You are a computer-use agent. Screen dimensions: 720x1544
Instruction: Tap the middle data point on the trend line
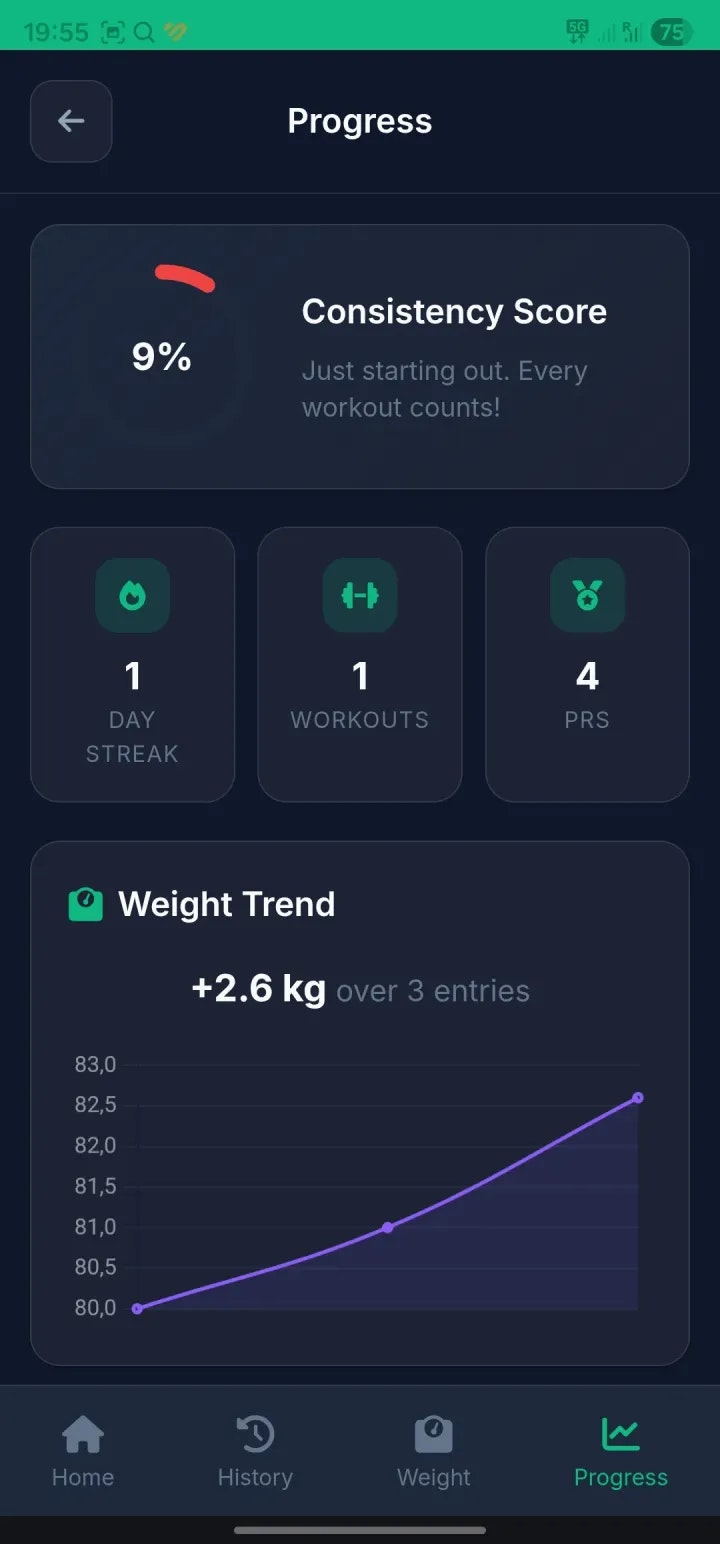388,1227
